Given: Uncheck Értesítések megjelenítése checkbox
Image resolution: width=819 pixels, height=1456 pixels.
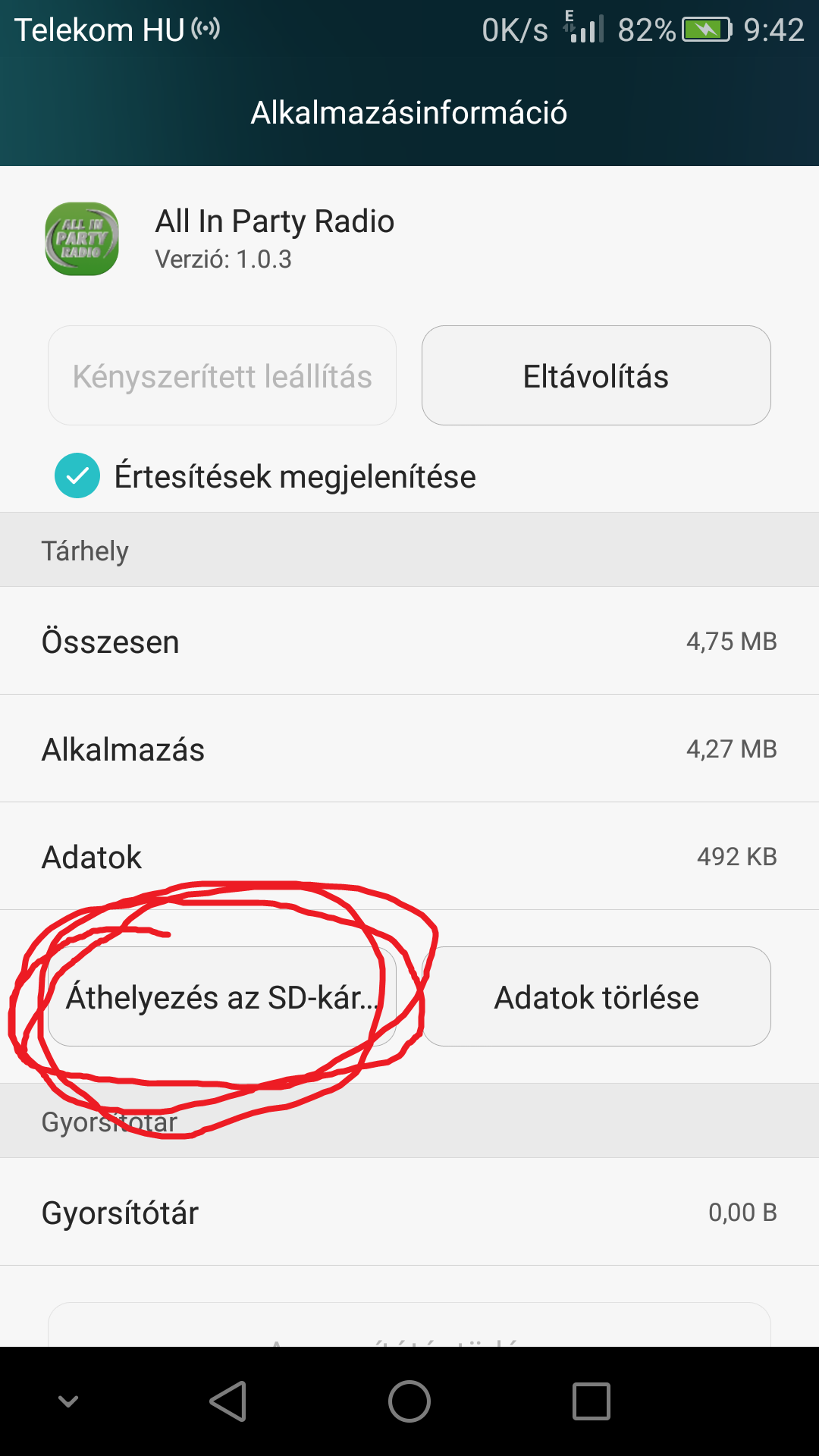Looking at the screenshot, I should pos(77,476).
